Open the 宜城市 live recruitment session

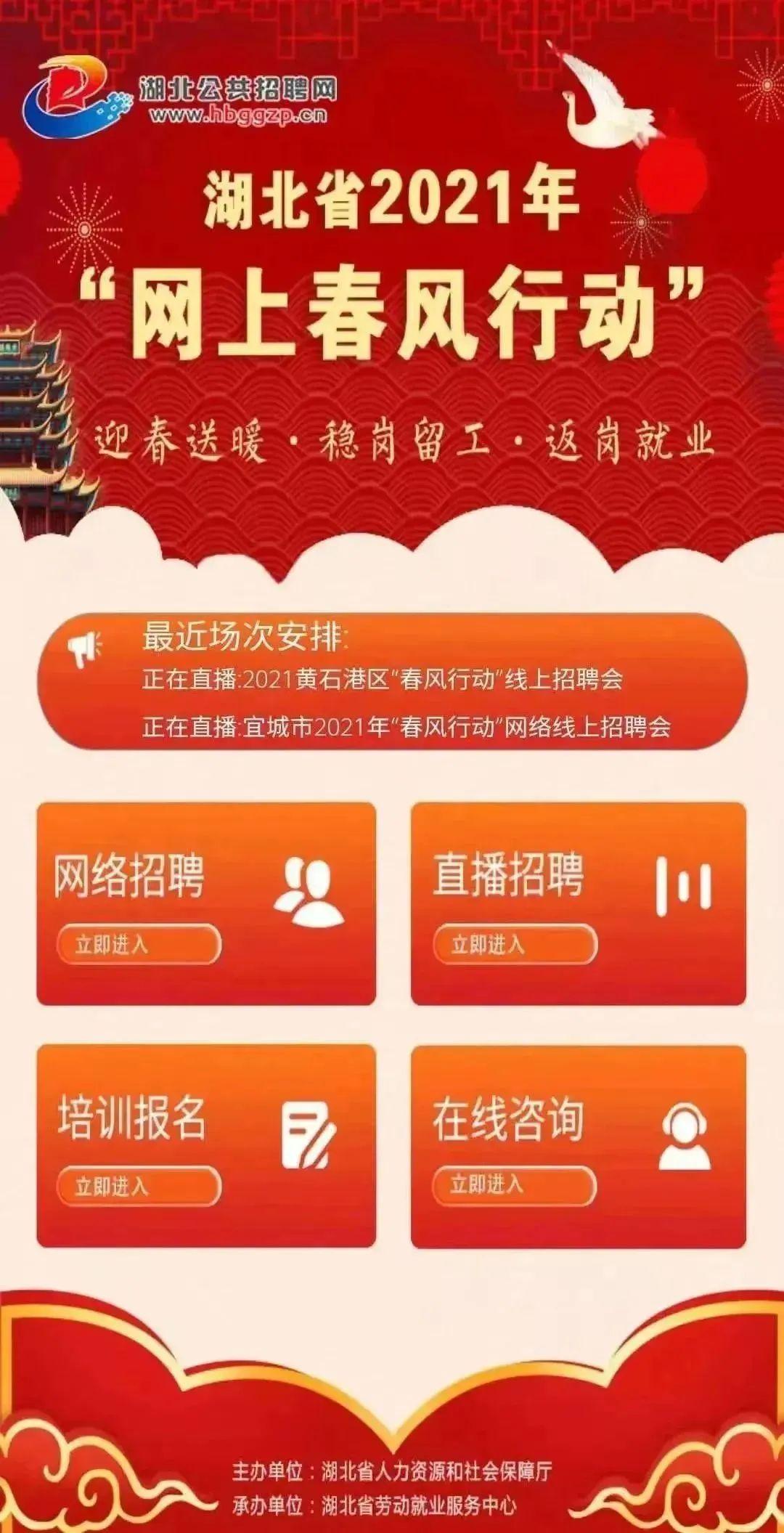coord(406,726)
